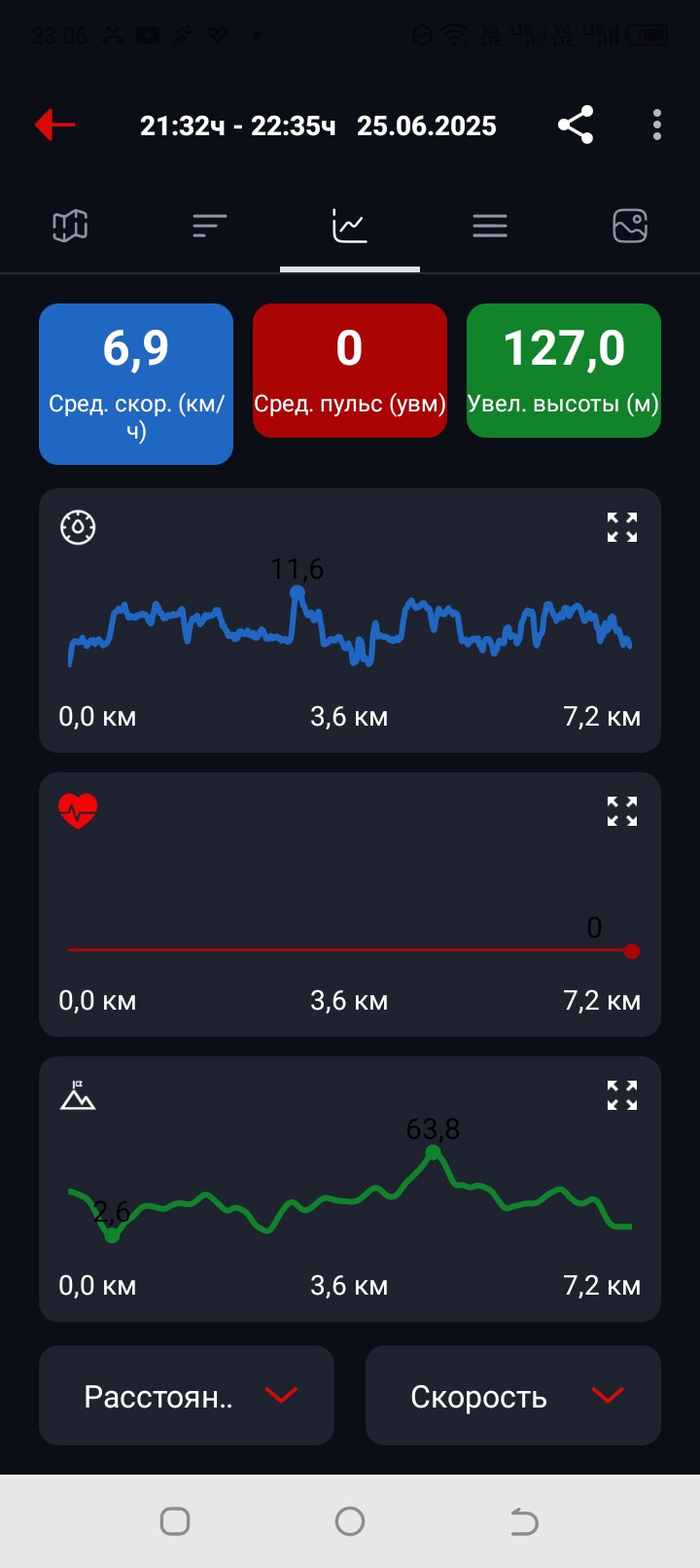Share this workout

[576, 125]
